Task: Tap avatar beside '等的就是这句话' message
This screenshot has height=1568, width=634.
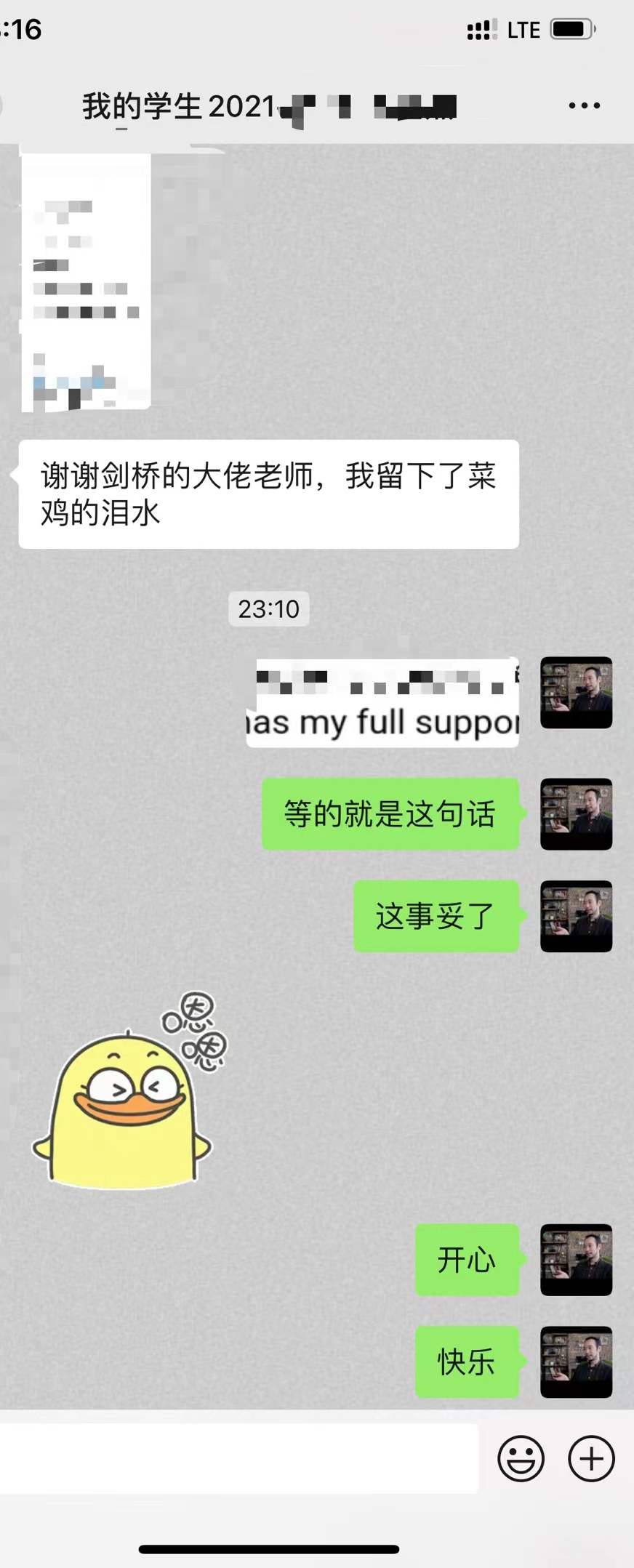Action: coord(576,814)
